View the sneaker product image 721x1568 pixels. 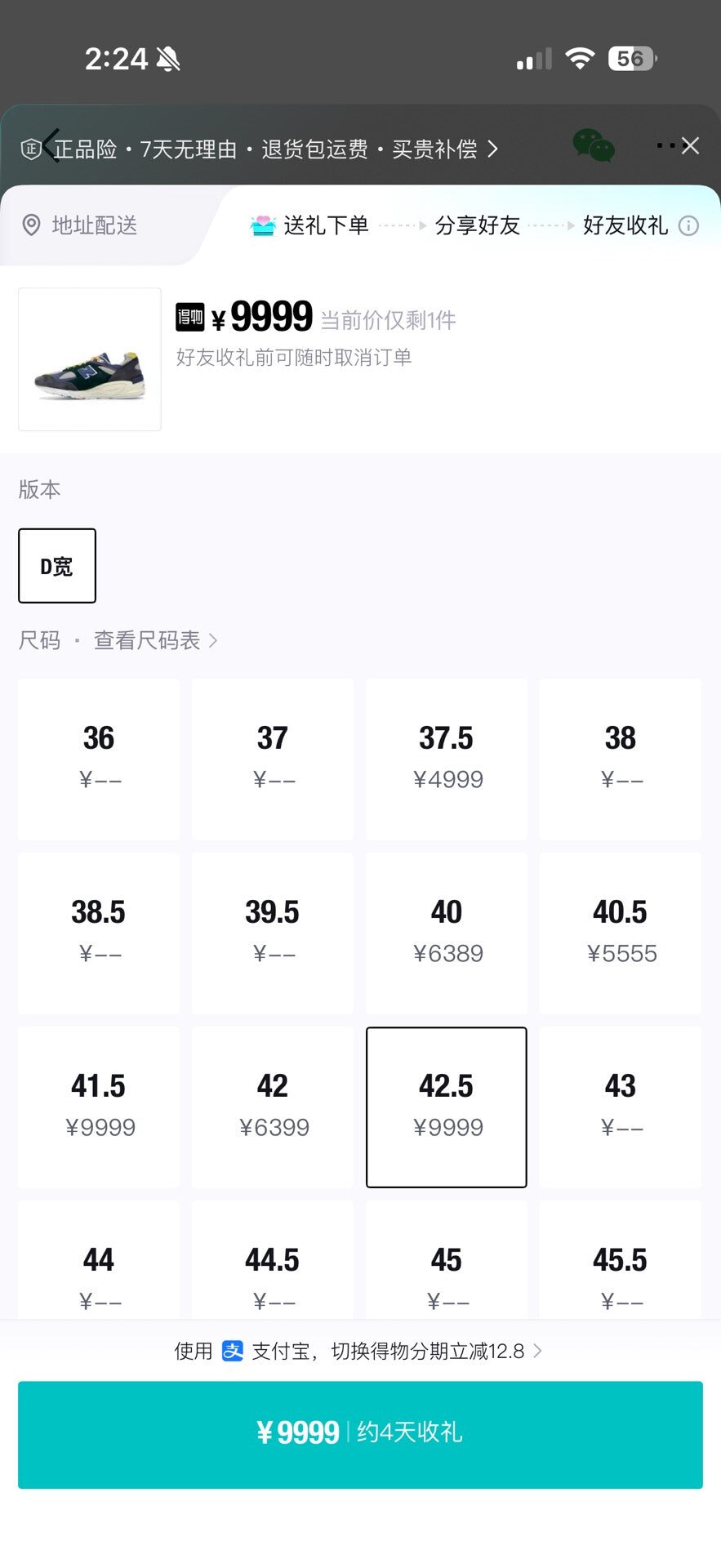[x=90, y=359]
